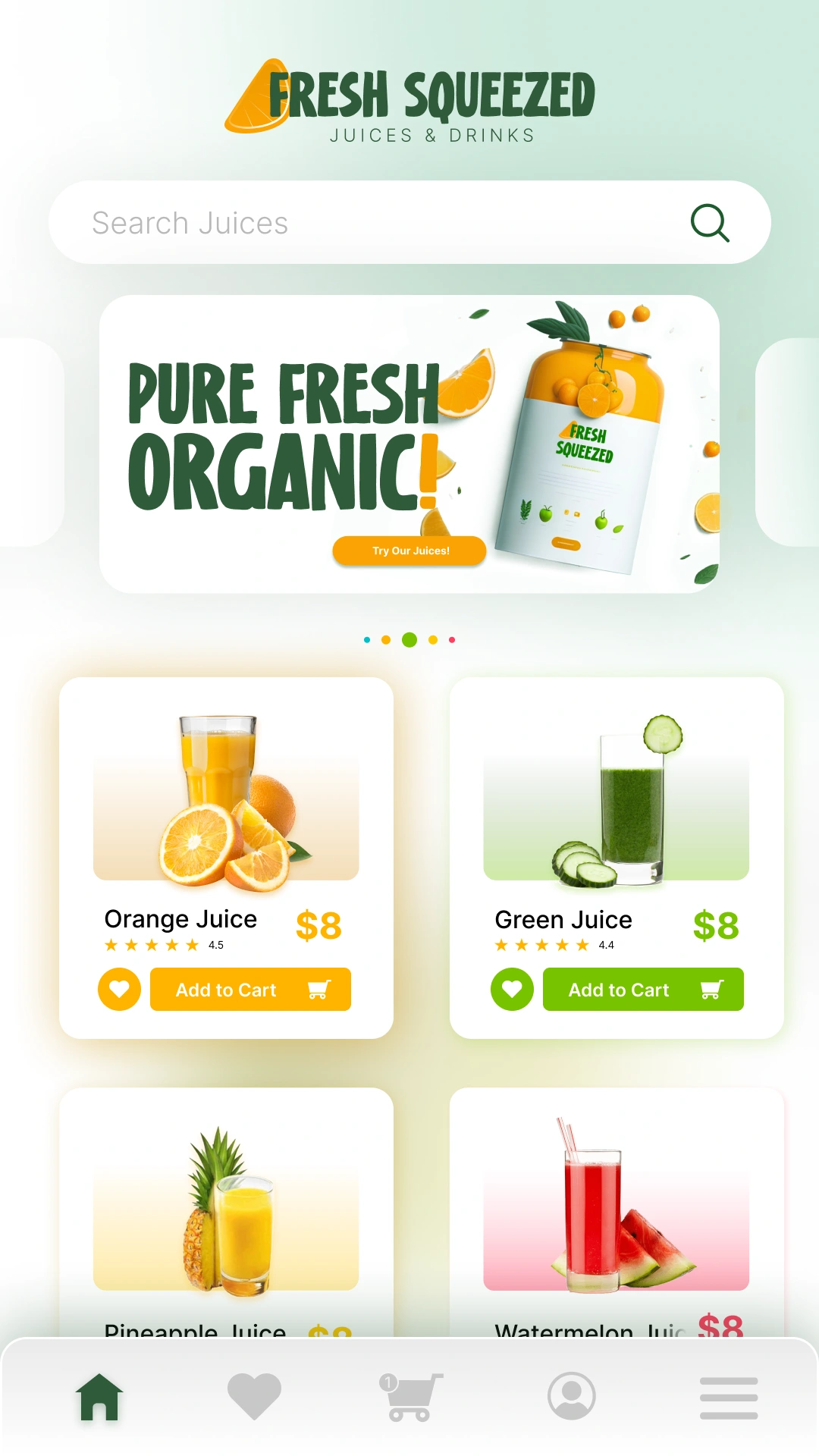The height and width of the screenshot is (1456, 819).
Task: Tap the Try Our Juices! button
Action: coord(409,551)
